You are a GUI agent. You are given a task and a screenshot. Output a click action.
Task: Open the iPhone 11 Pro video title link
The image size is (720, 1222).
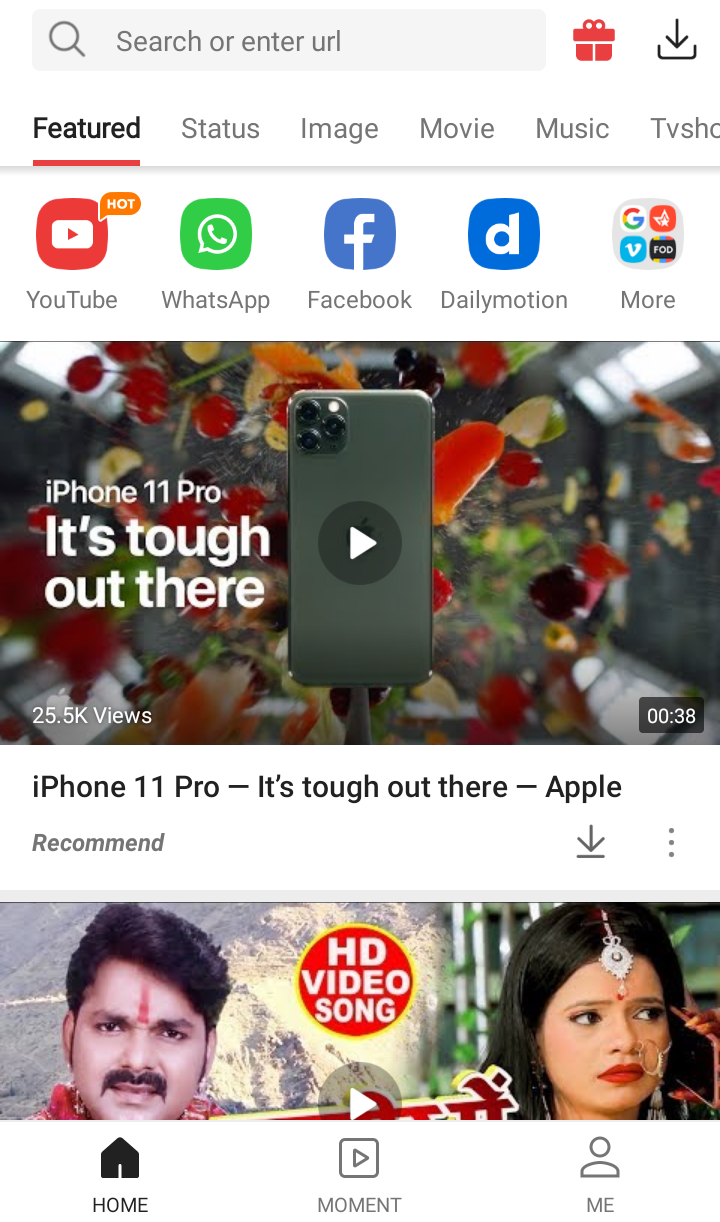pos(327,787)
